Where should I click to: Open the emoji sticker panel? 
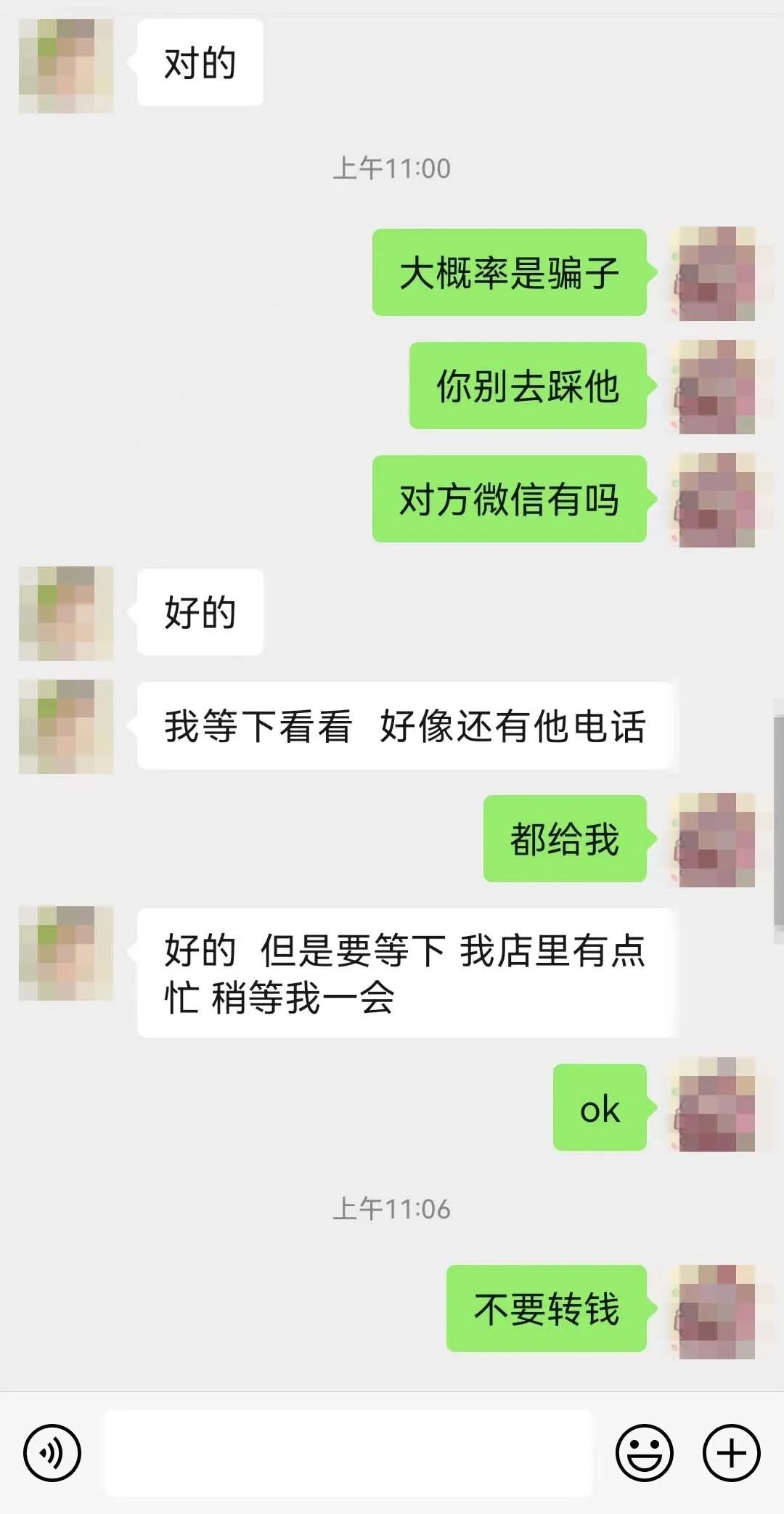pyautogui.click(x=644, y=1453)
